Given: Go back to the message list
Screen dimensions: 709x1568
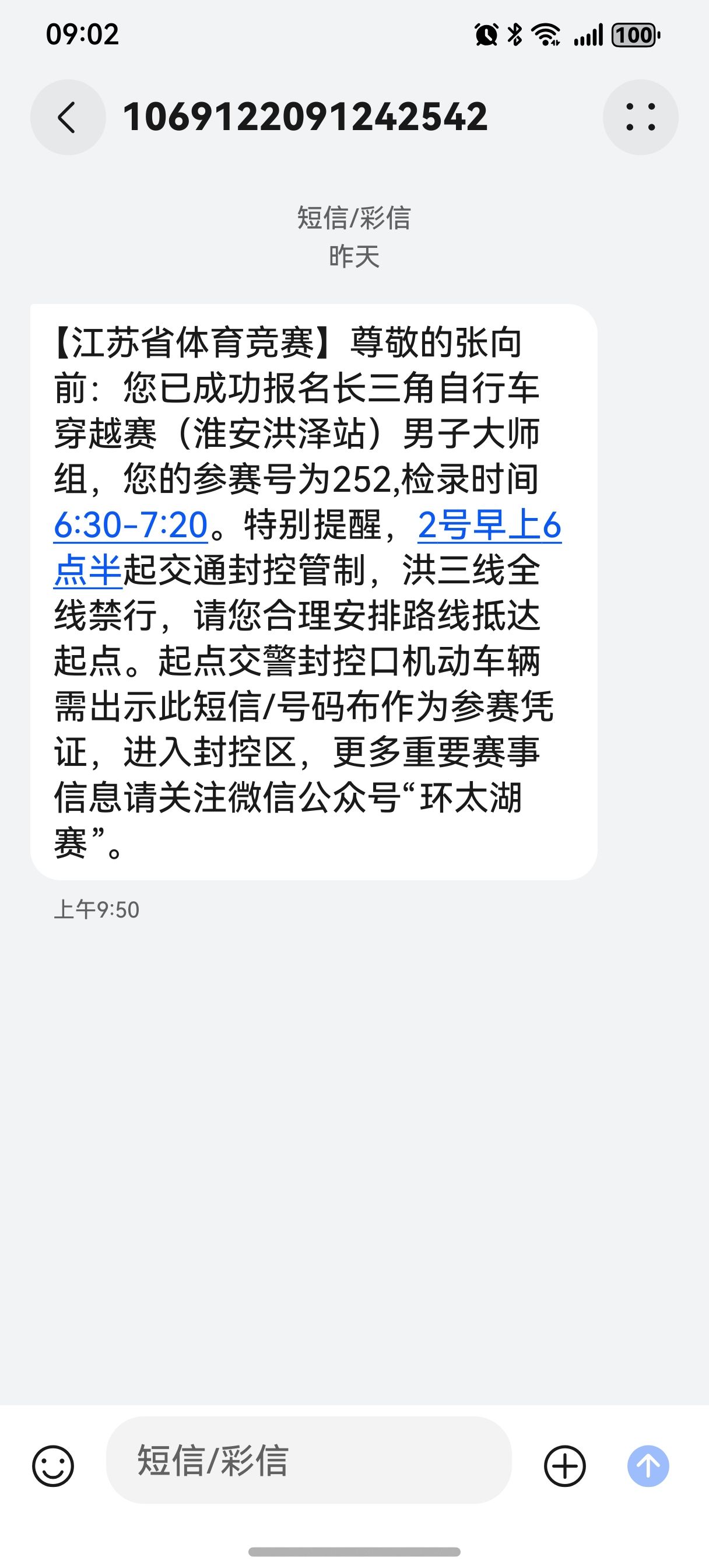Looking at the screenshot, I should pyautogui.click(x=68, y=117).
